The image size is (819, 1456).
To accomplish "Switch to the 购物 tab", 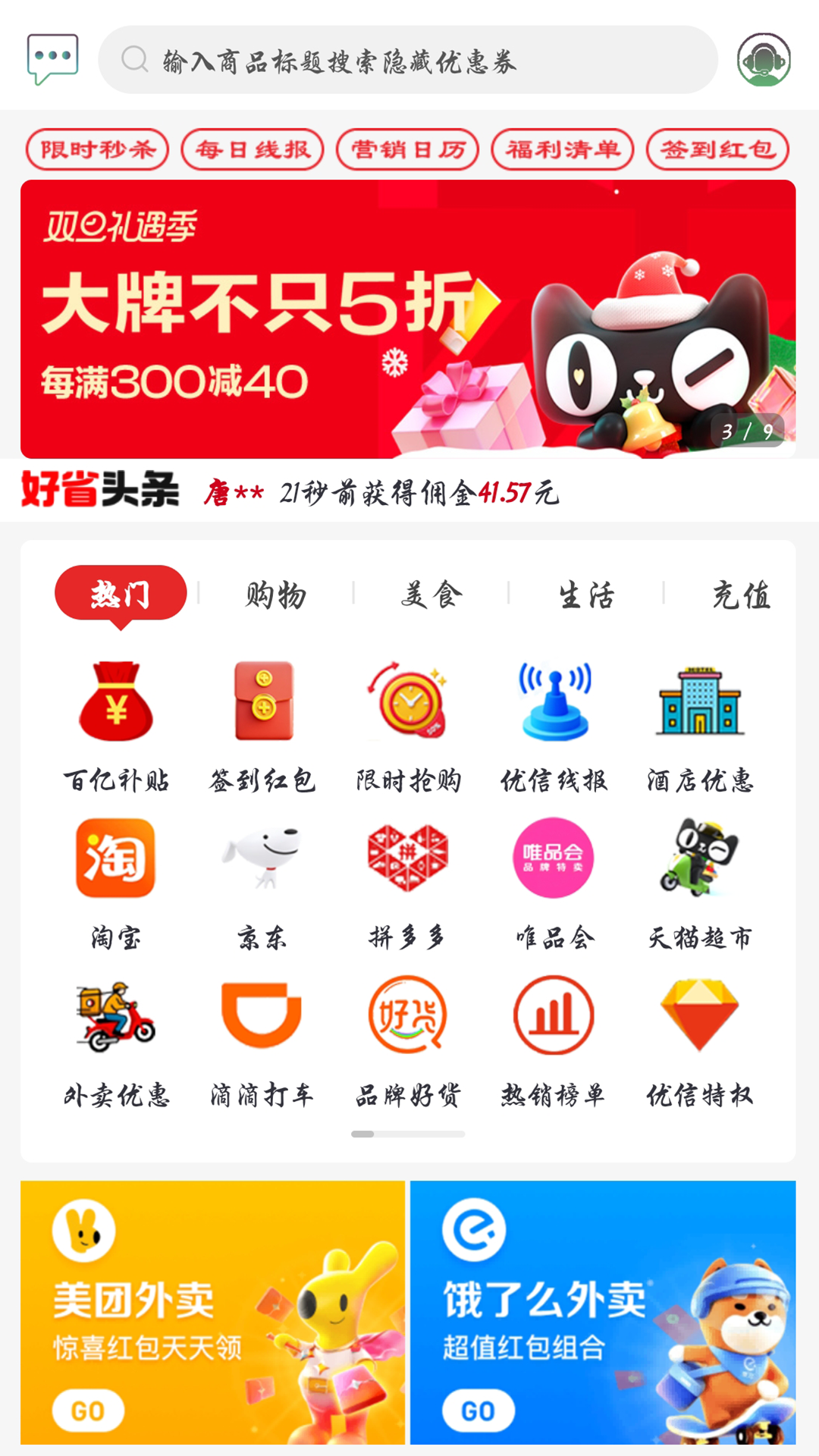I will click(276, 595).
